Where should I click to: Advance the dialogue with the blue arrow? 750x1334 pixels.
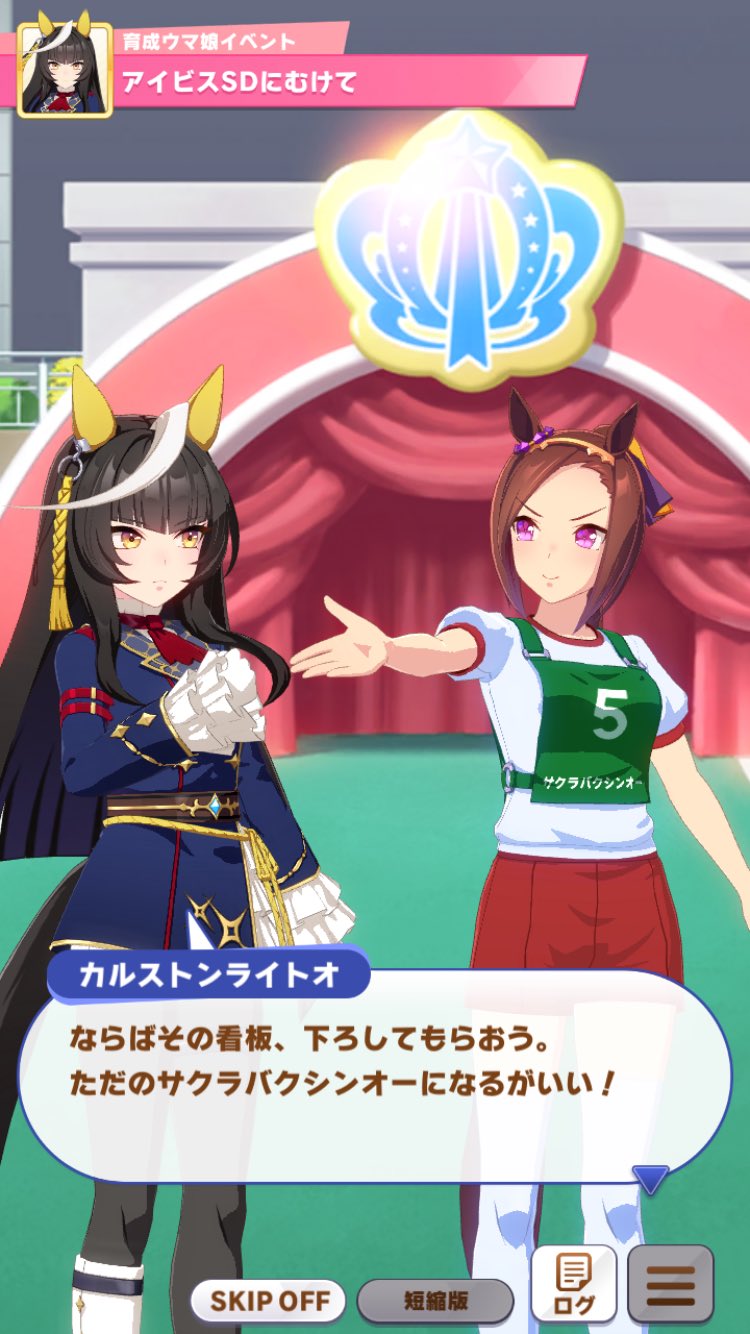point(650,1180)
